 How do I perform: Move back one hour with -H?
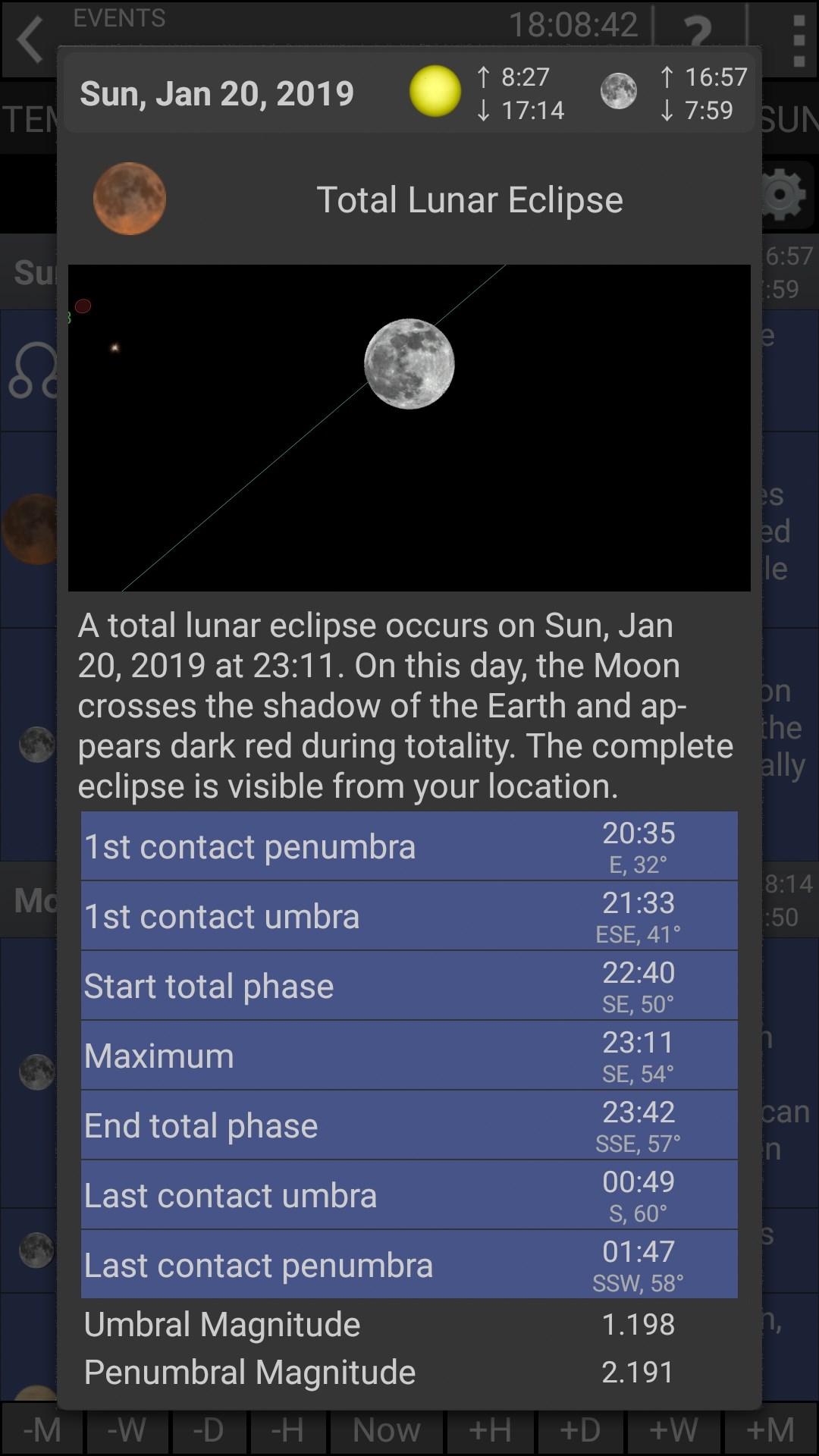click(288, 1431)
